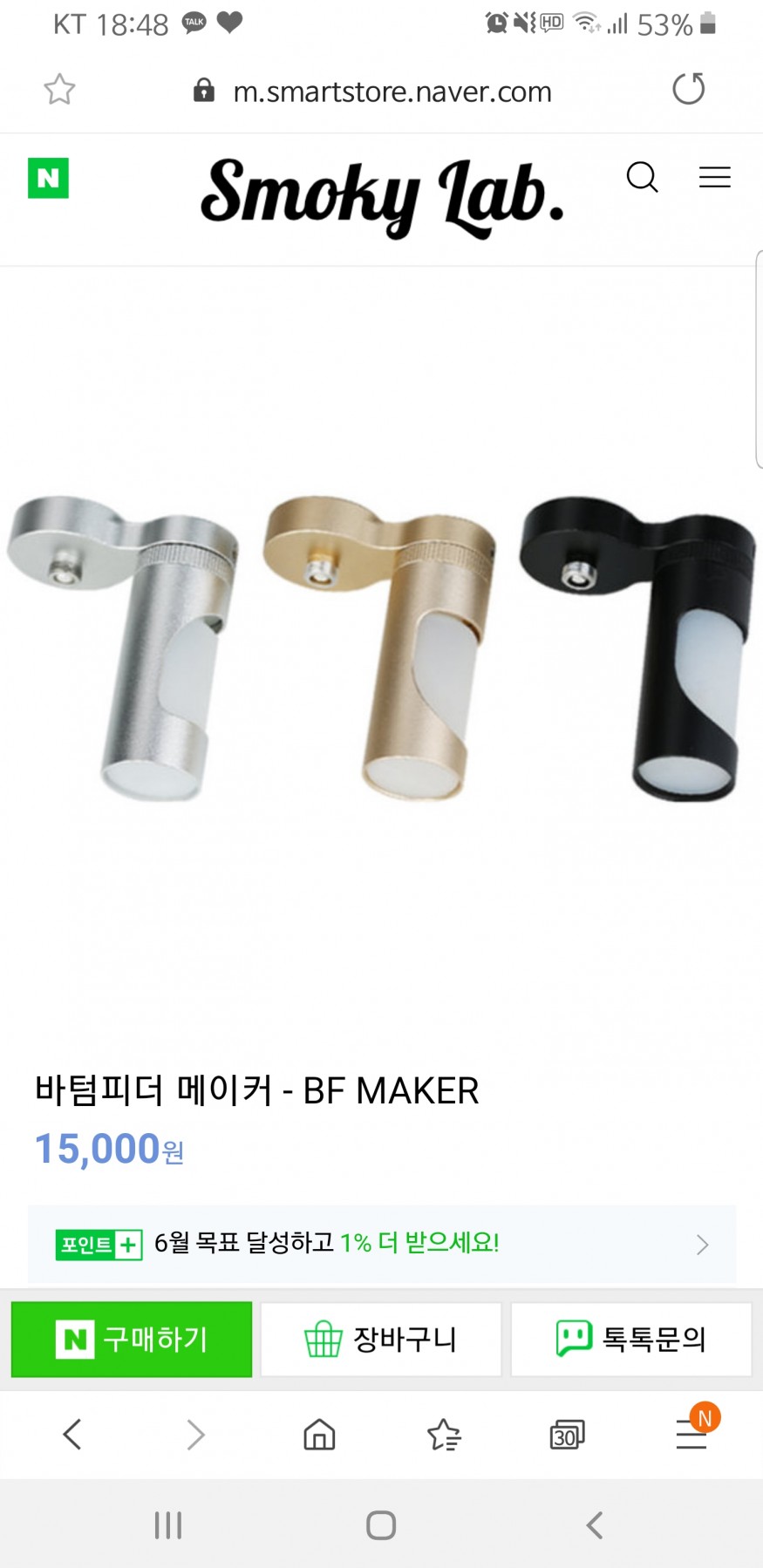This screenshot has height=1568, width=763.
Task: Tap the 구매하기 buy button
Action: tap(132, 1339)
